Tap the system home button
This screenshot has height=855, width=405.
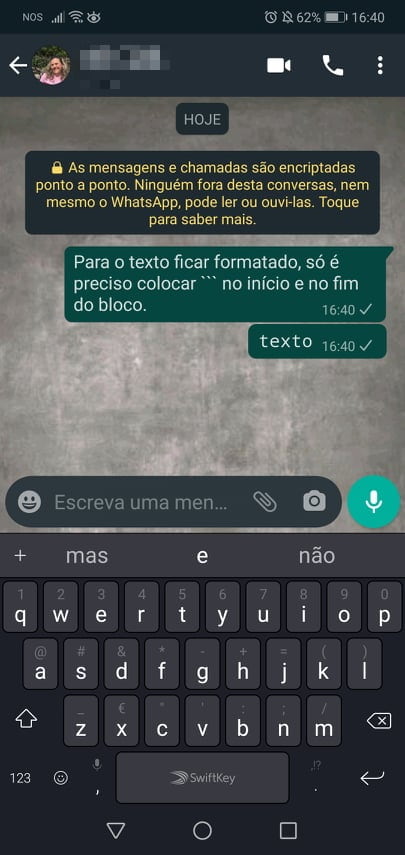pos(202,830)
